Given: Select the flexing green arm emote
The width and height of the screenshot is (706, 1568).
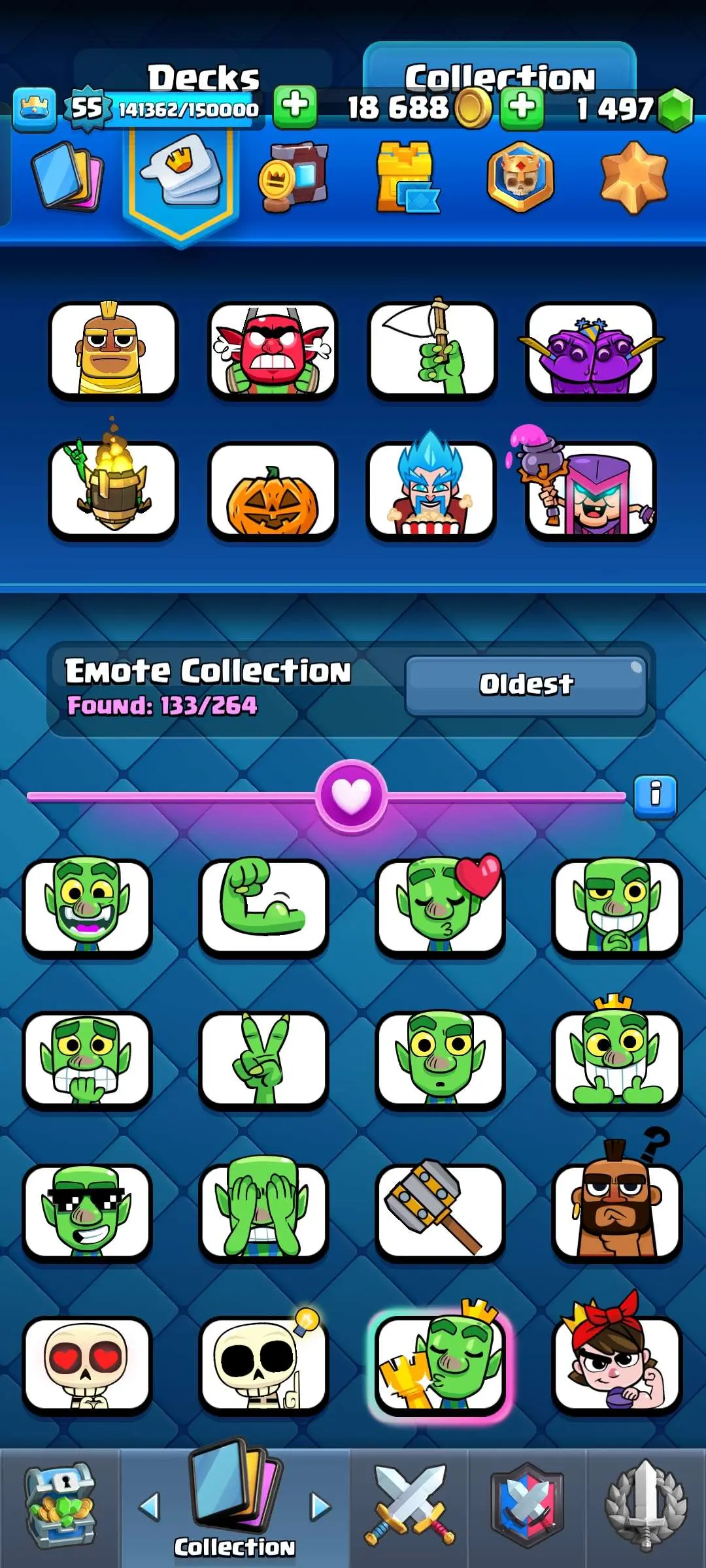Looking at the screenshot, I should click(x=263, y=907).
